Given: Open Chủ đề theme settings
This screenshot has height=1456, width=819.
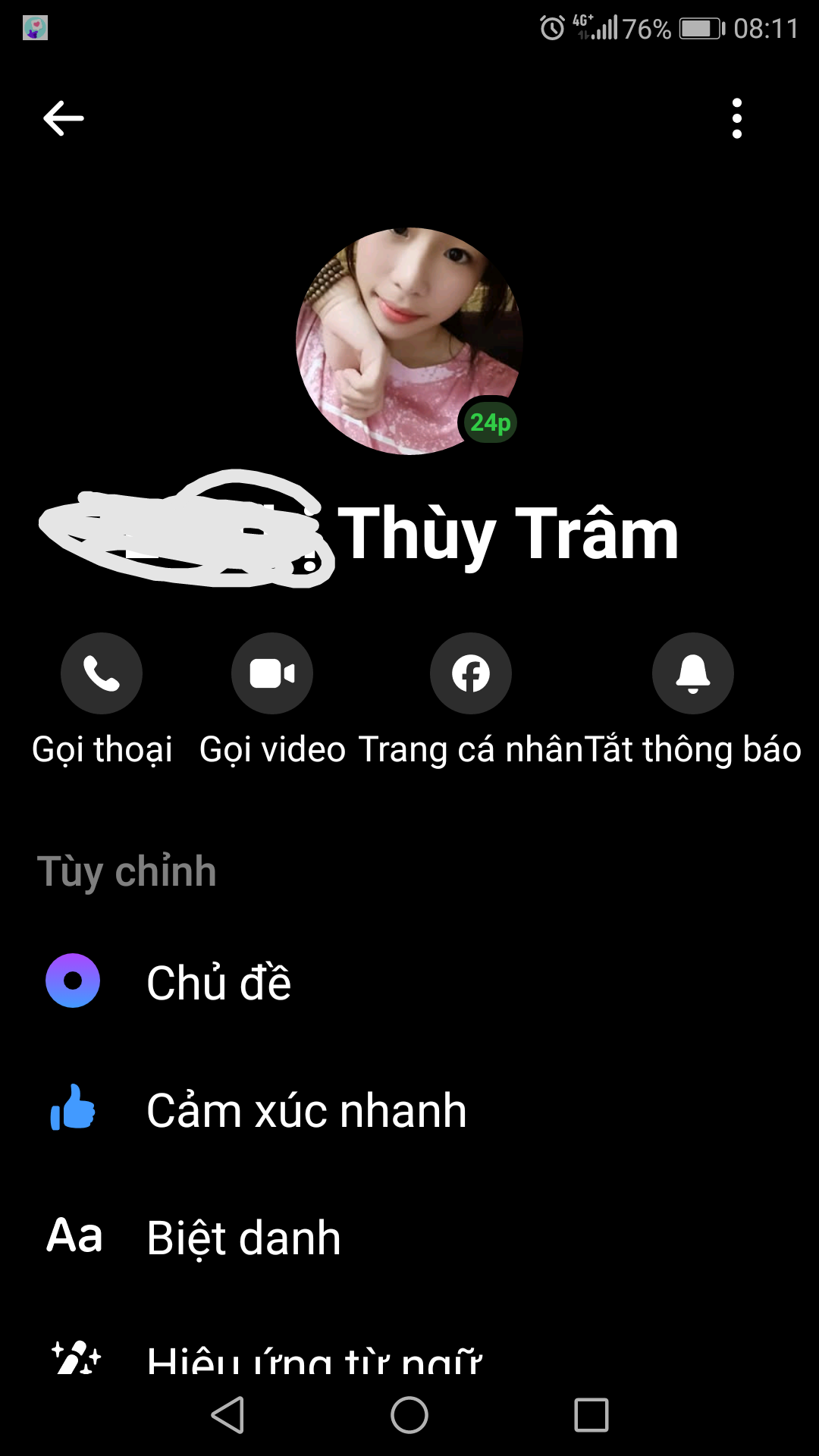Looking at the screenshot, I should [x=218, y=982].
